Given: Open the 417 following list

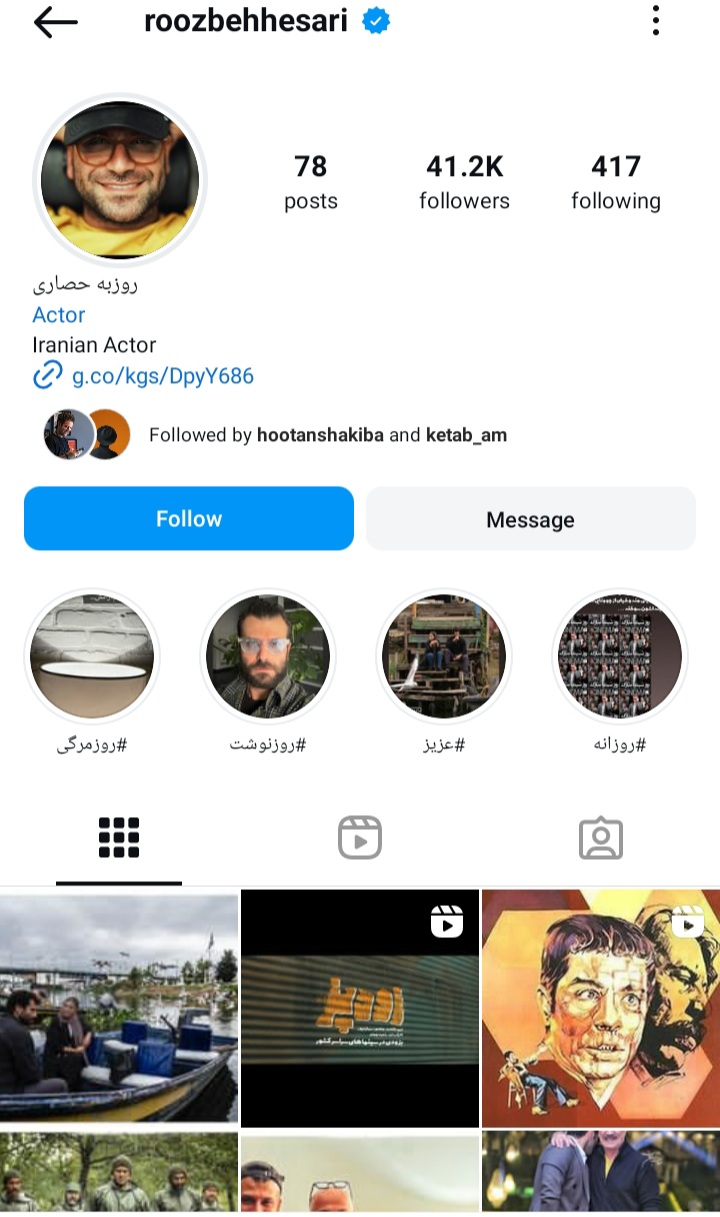Looking at the screenshot, I should point(616,182).
